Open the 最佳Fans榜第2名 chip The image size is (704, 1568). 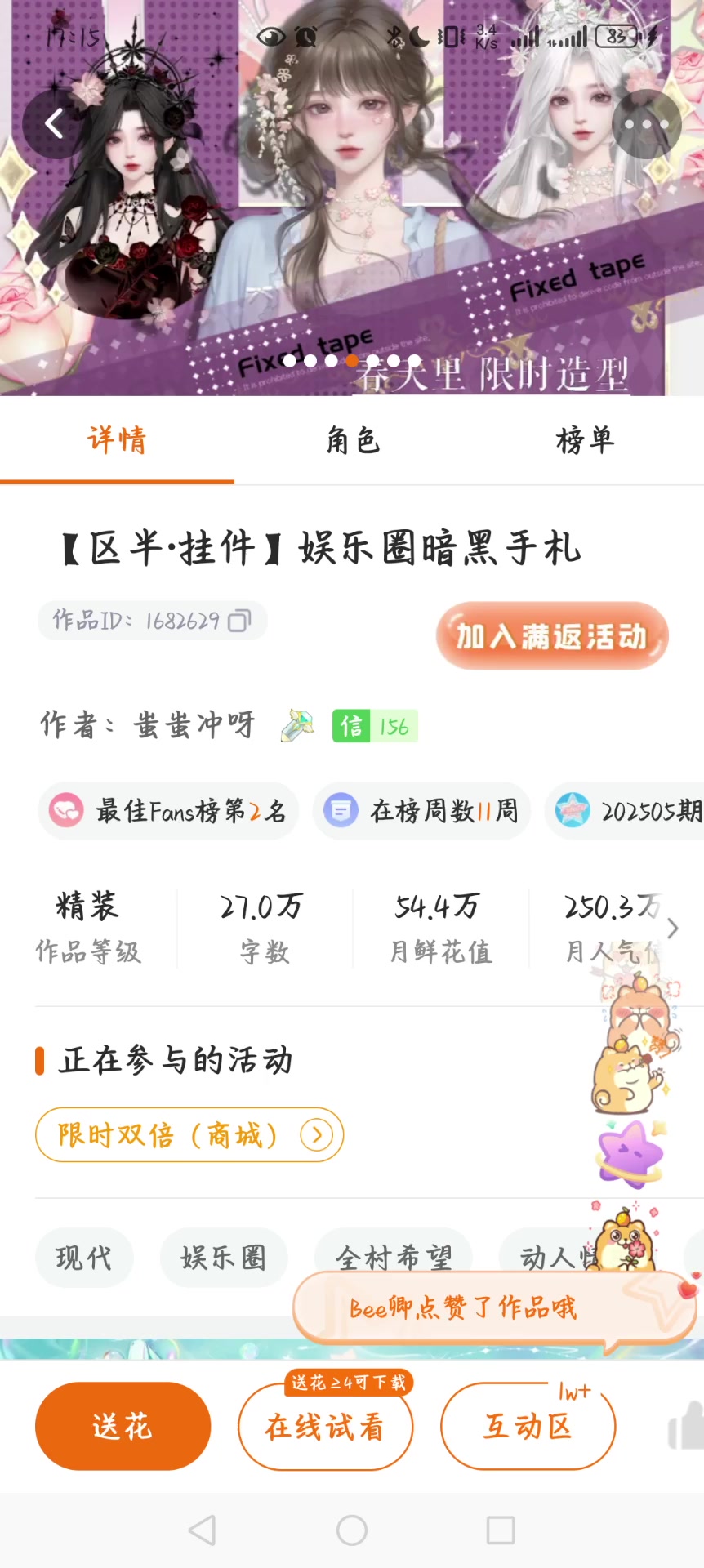(168, 811)
